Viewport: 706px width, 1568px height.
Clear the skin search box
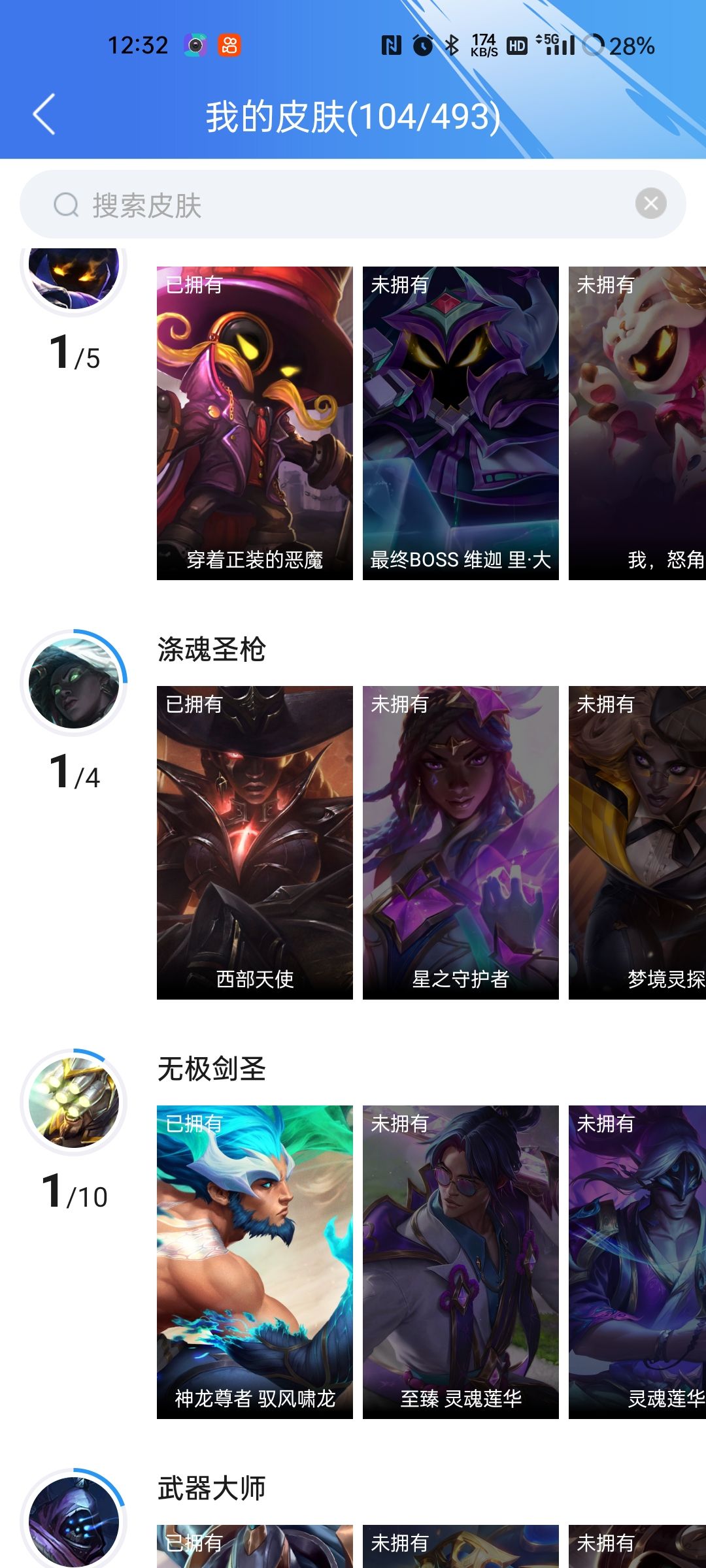(x=650, y=204)
